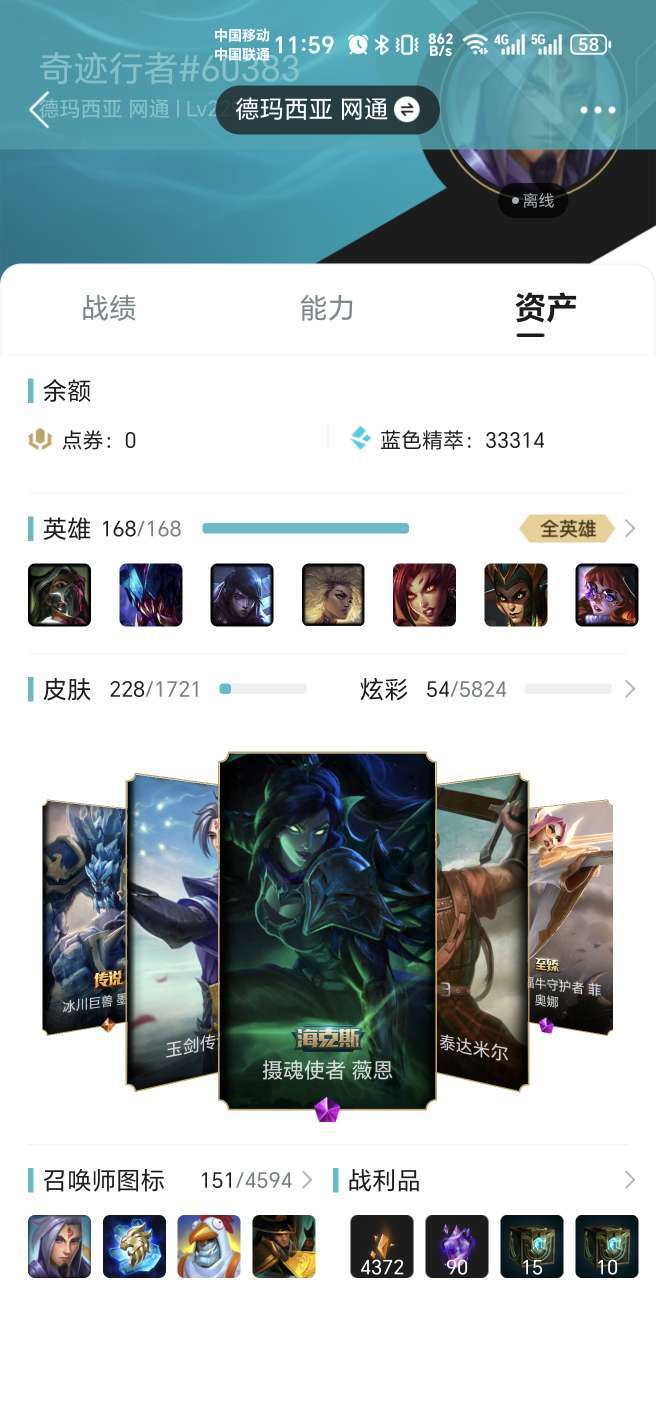Expand the 皮肤 skins section chevron
Image resolution: width=656 pixels, height=1424 pixels.
pos(630,688)
